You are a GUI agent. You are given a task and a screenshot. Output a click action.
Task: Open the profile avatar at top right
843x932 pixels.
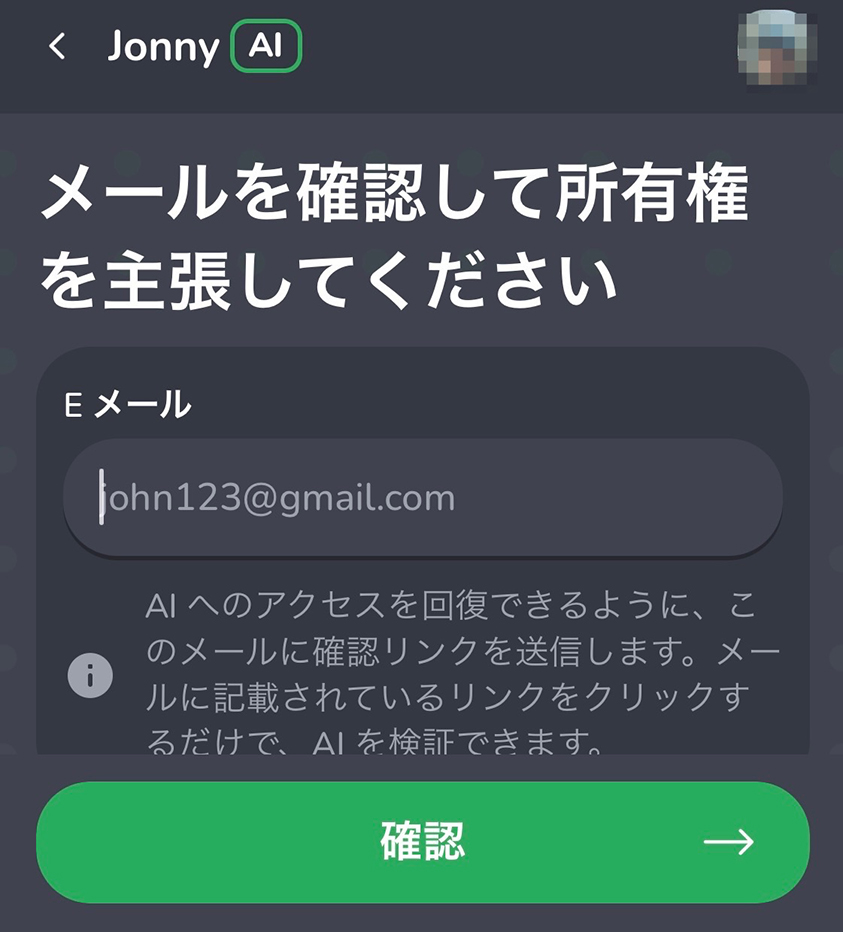pos(780,47)
